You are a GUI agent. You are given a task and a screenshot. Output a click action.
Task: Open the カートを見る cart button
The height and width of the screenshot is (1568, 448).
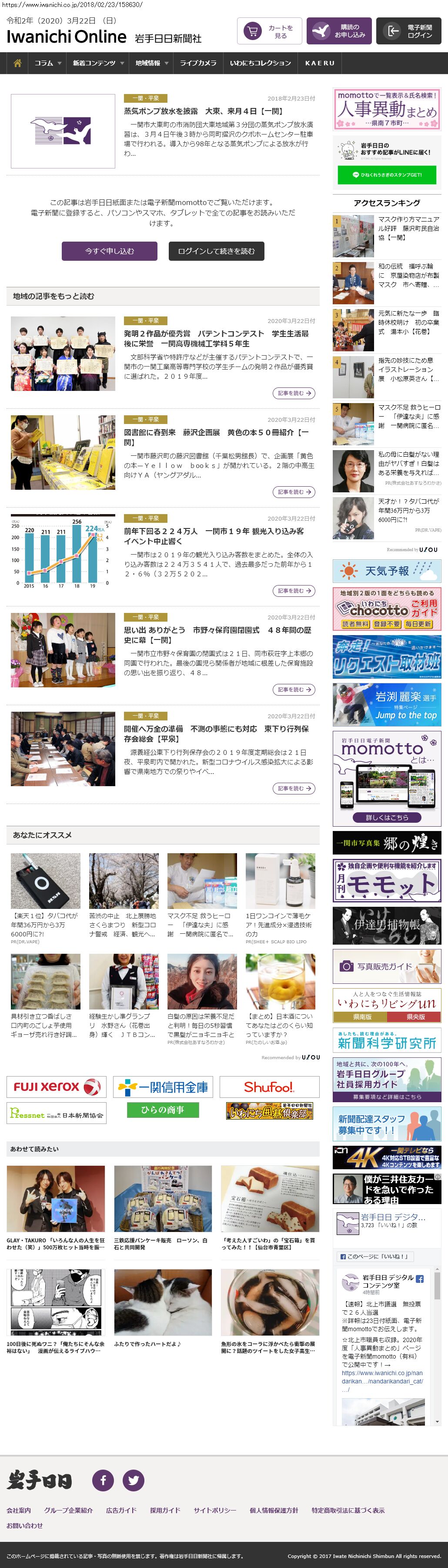coord(269,31)
